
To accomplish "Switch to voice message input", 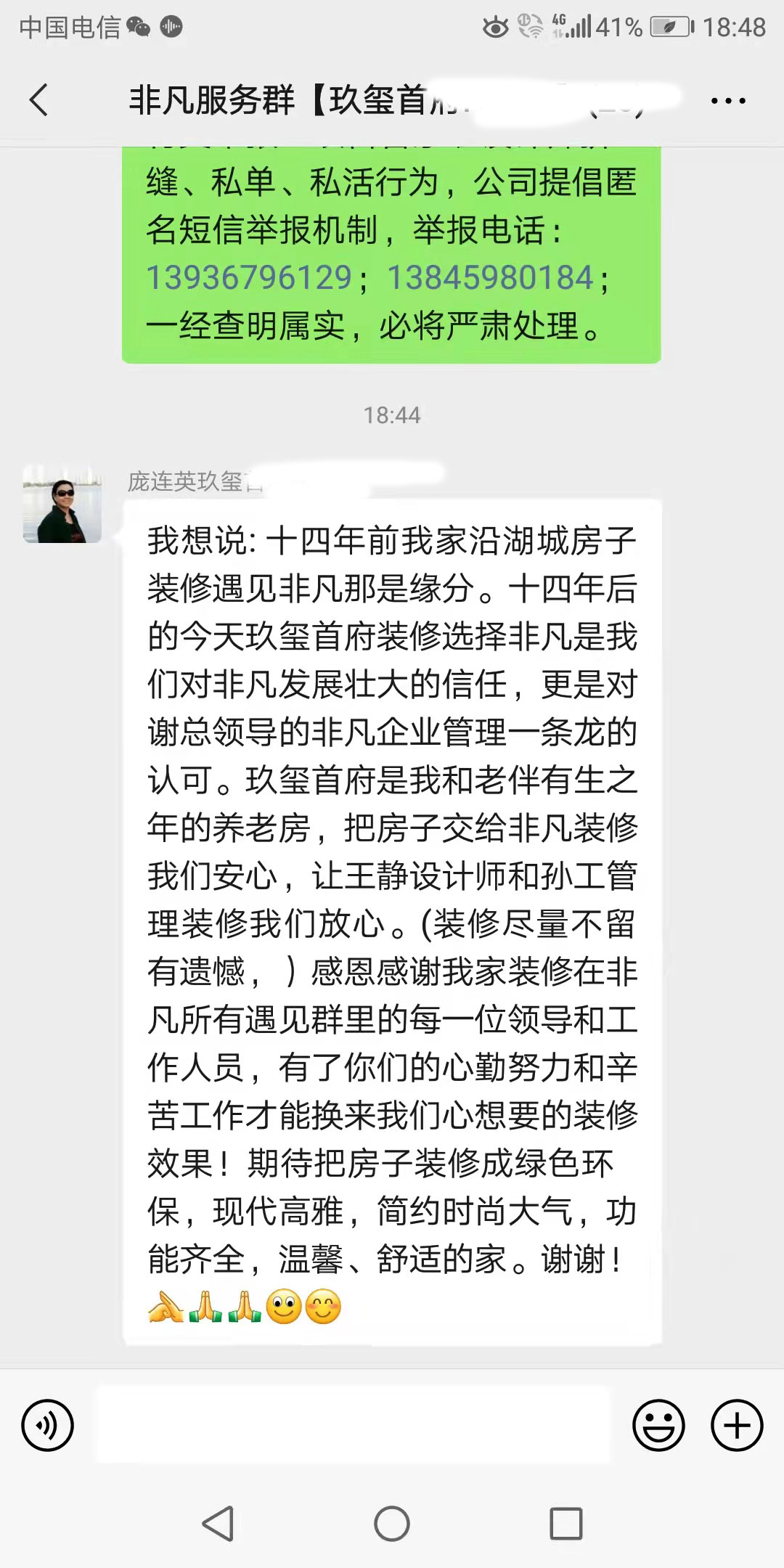I will click(x=48, y=1425).
